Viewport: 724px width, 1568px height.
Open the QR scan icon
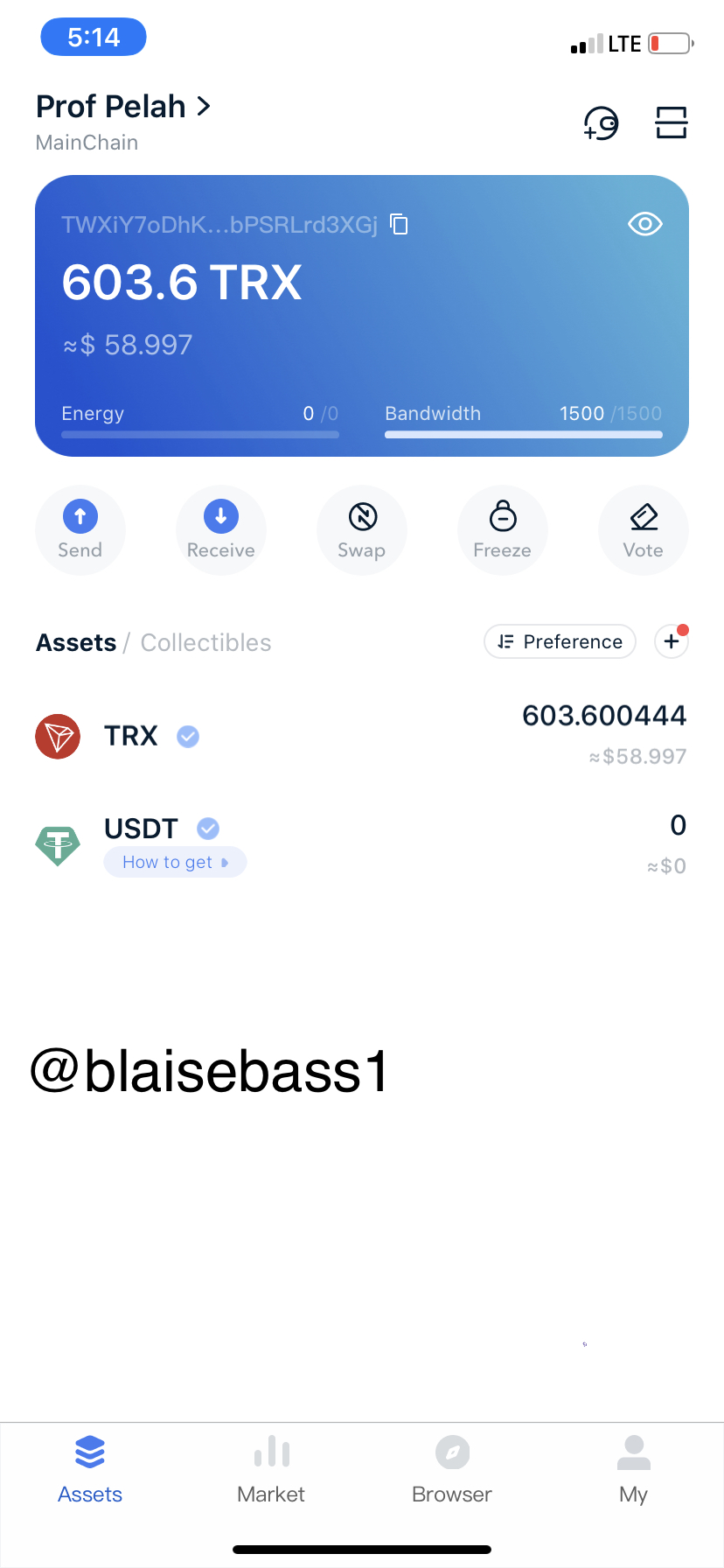[x=672, y=122]
